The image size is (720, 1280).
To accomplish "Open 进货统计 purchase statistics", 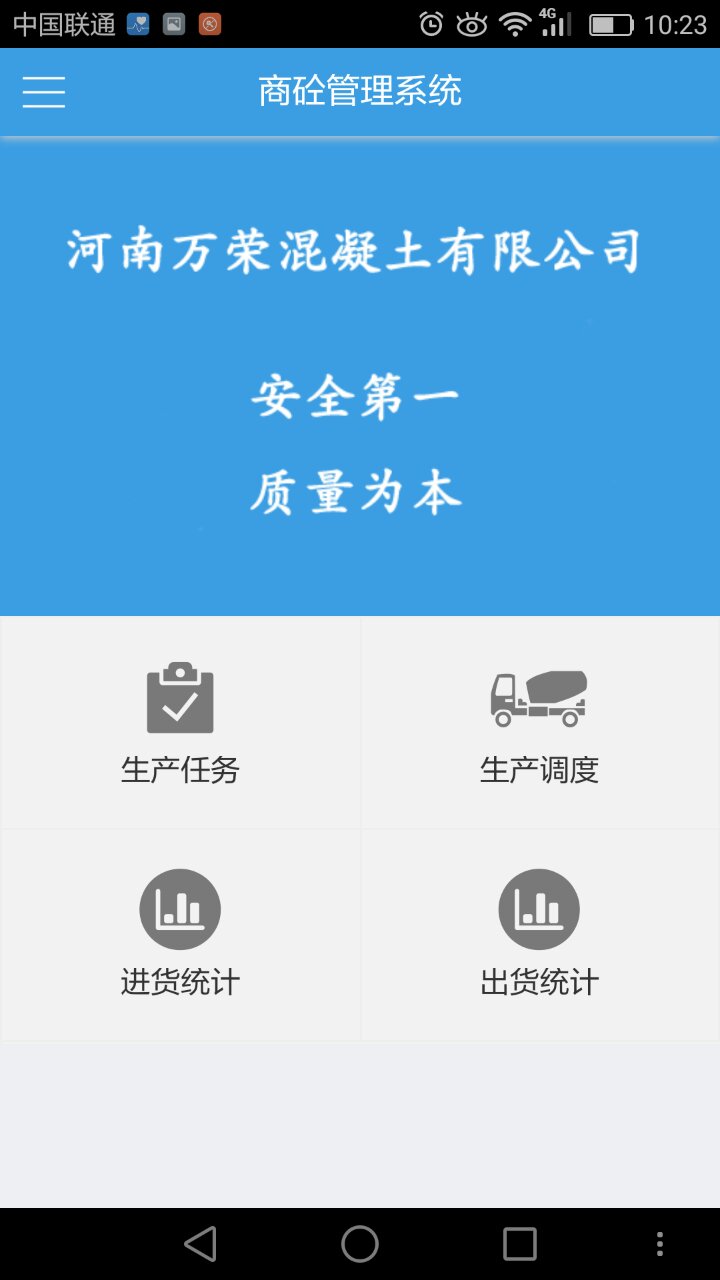I will coord(180,935).
